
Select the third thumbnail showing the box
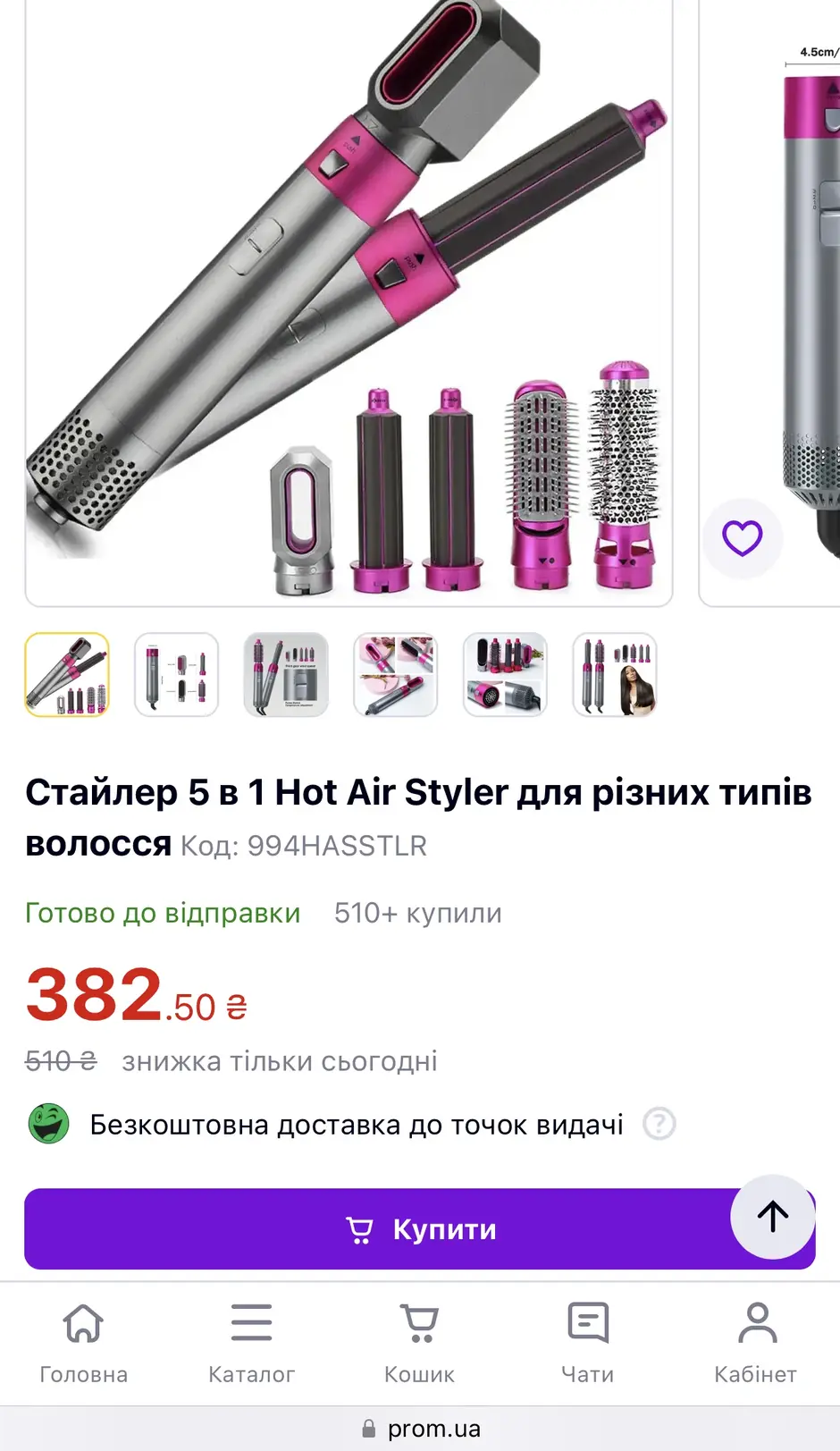(286, 675)
